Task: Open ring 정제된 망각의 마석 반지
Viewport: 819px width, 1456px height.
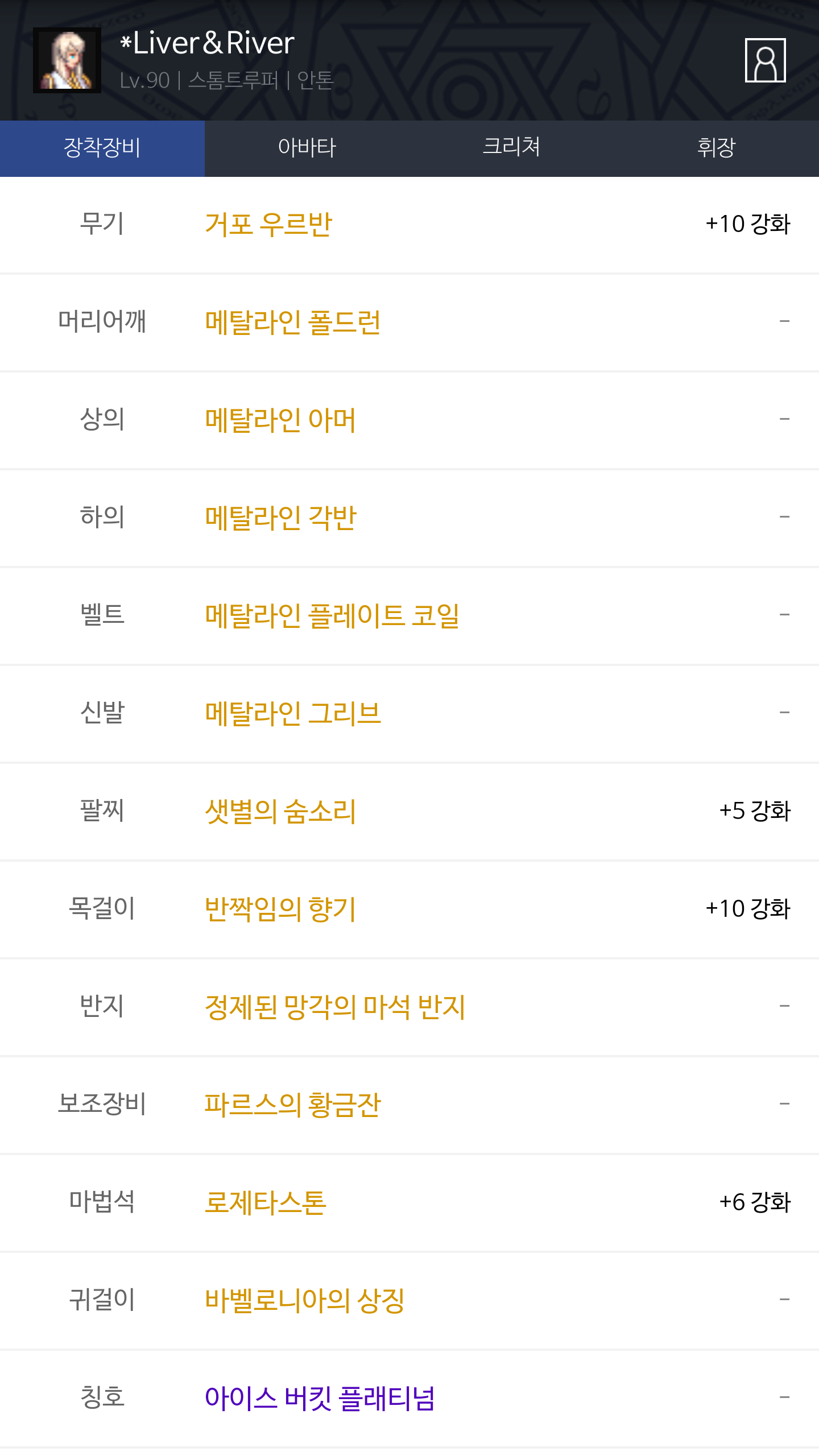Action: coord(335,1007)
